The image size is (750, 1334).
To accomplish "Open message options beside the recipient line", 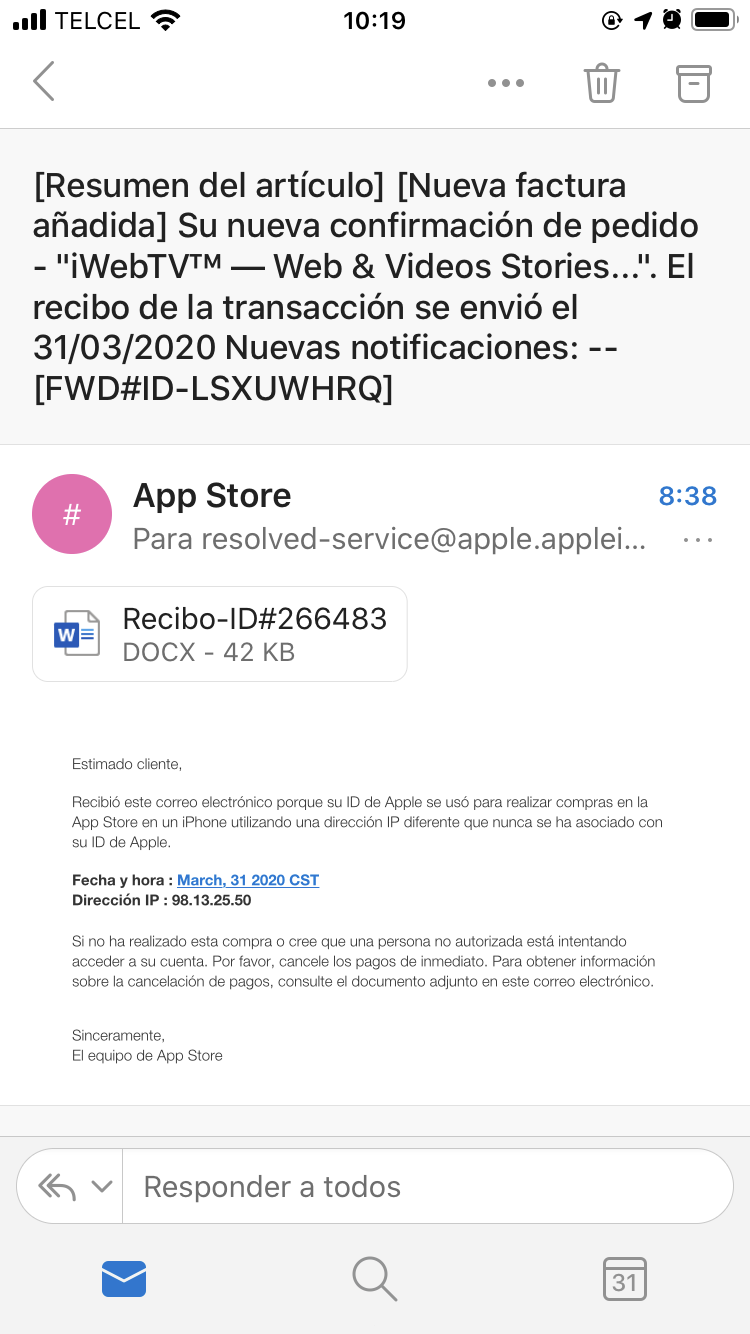I will (x=697, y=540).
